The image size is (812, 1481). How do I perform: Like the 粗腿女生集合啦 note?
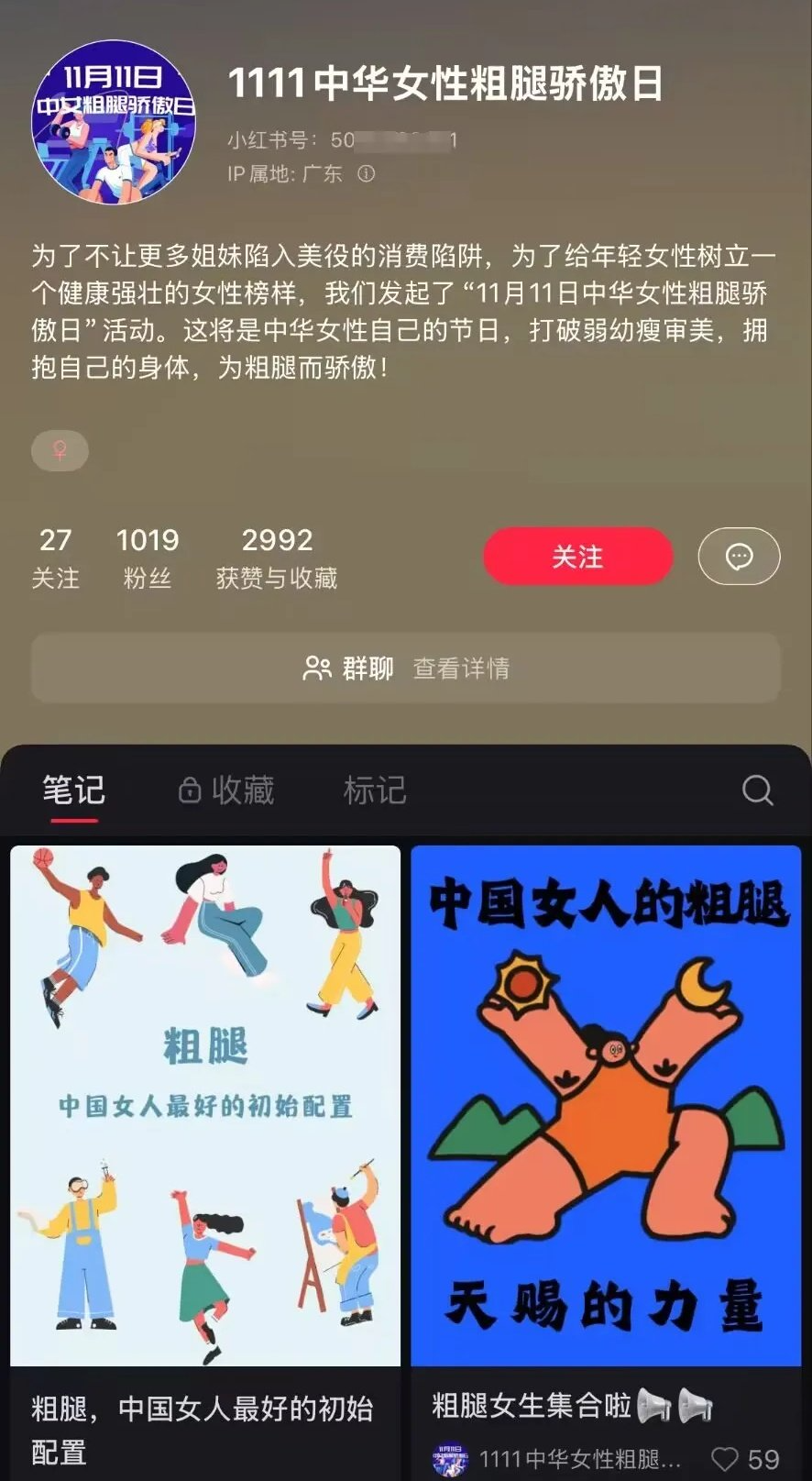pos(726,1458)
